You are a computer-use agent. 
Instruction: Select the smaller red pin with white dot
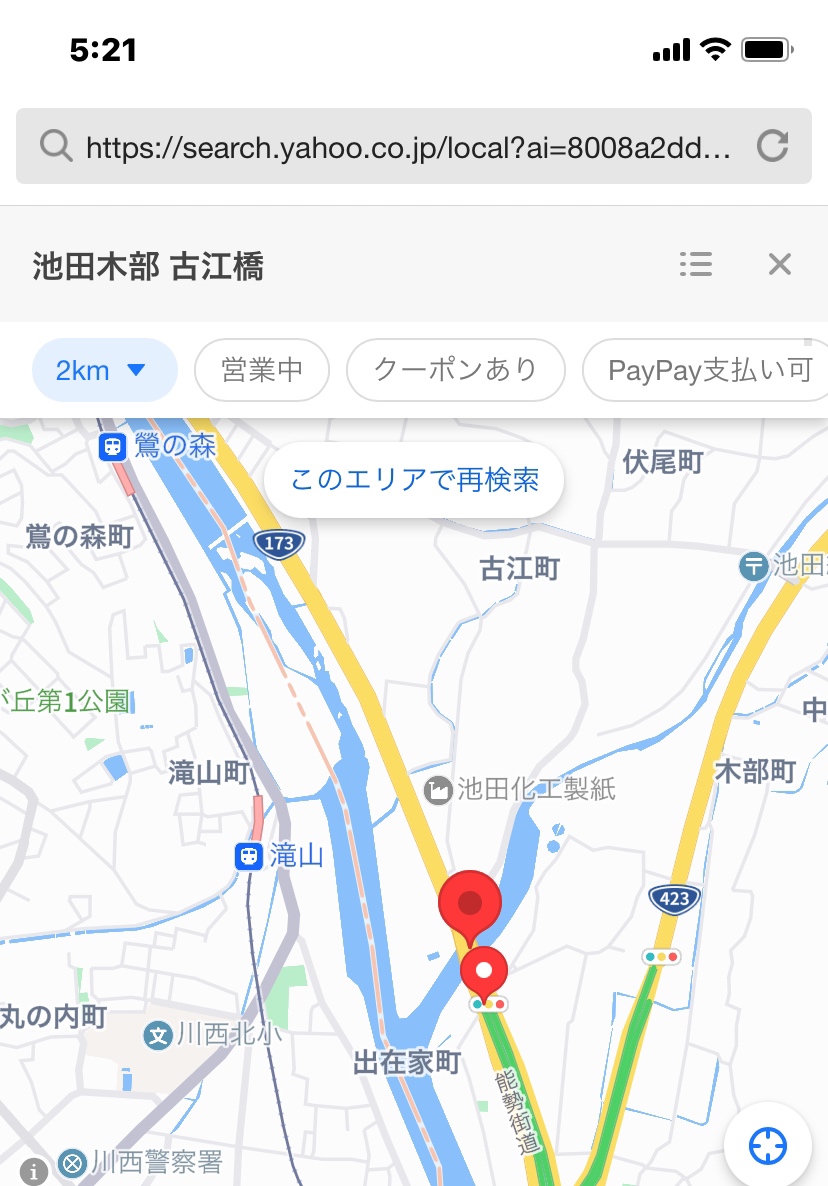[484, 971]
